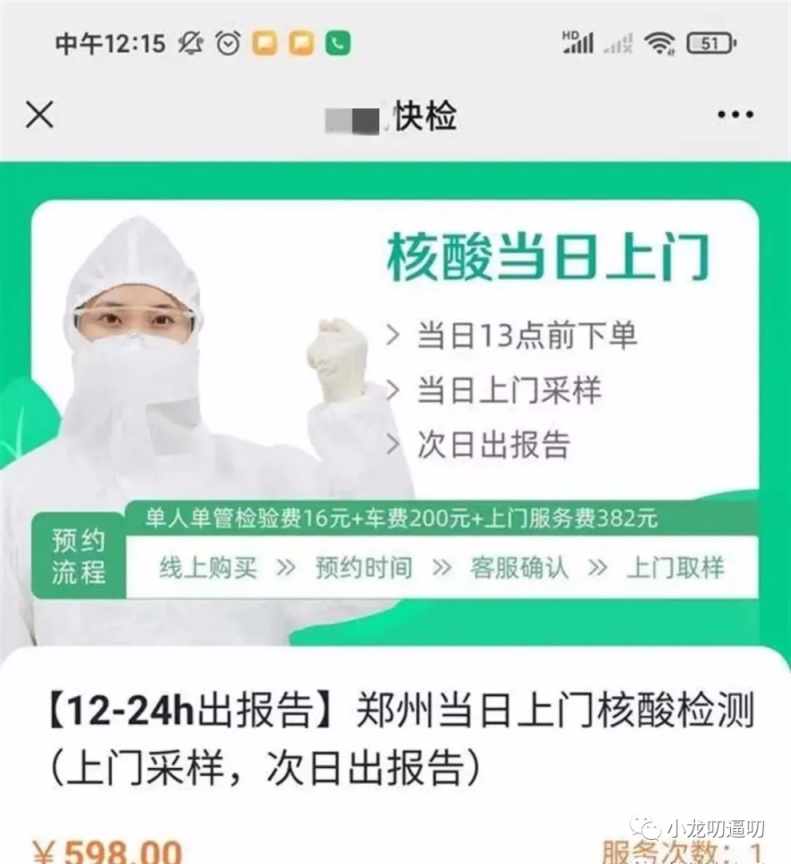Open the three-dot more options menu

(735, 116)
